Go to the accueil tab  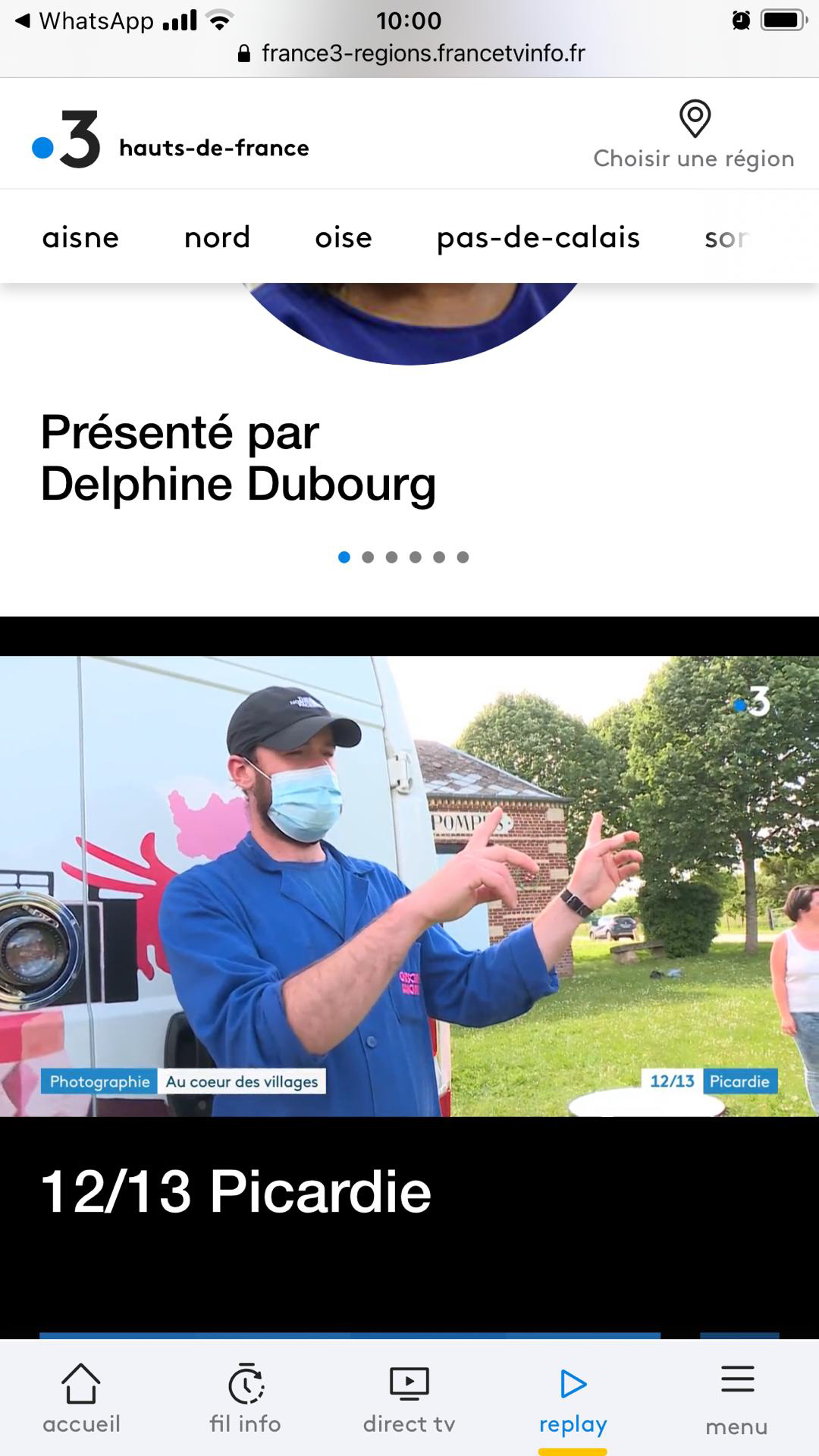pos(81,1399)
